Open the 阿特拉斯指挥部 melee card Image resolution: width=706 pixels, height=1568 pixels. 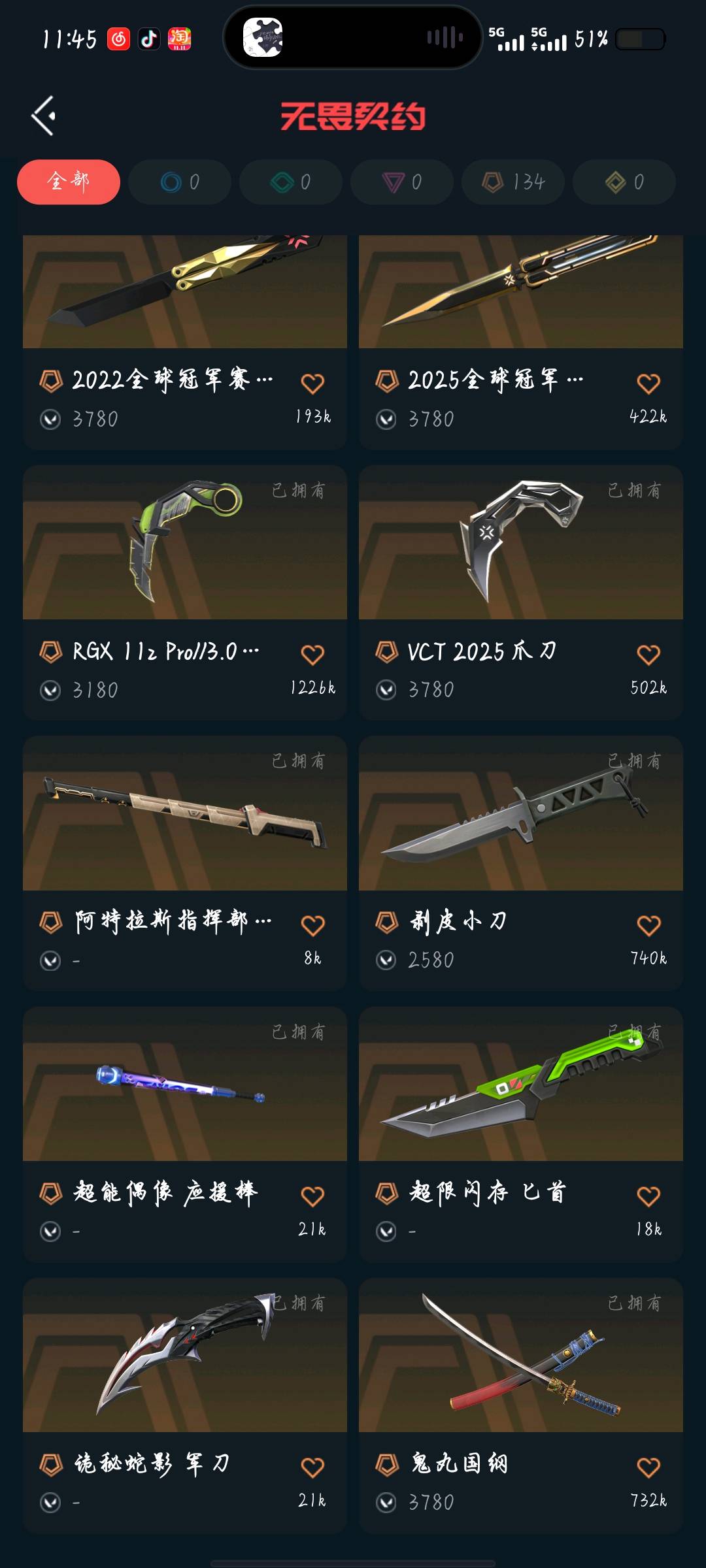(x=184, y=814)
